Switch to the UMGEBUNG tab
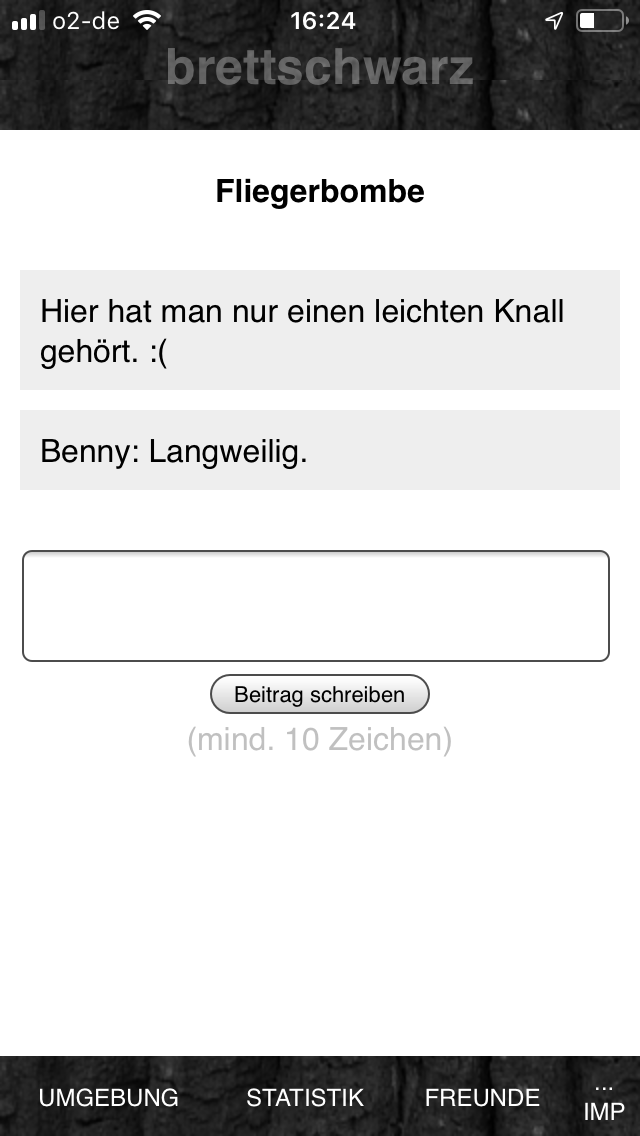Image resolution: width=640 pixels, height=1136 pixels. pyautogui.click(x=108, y=1097)
